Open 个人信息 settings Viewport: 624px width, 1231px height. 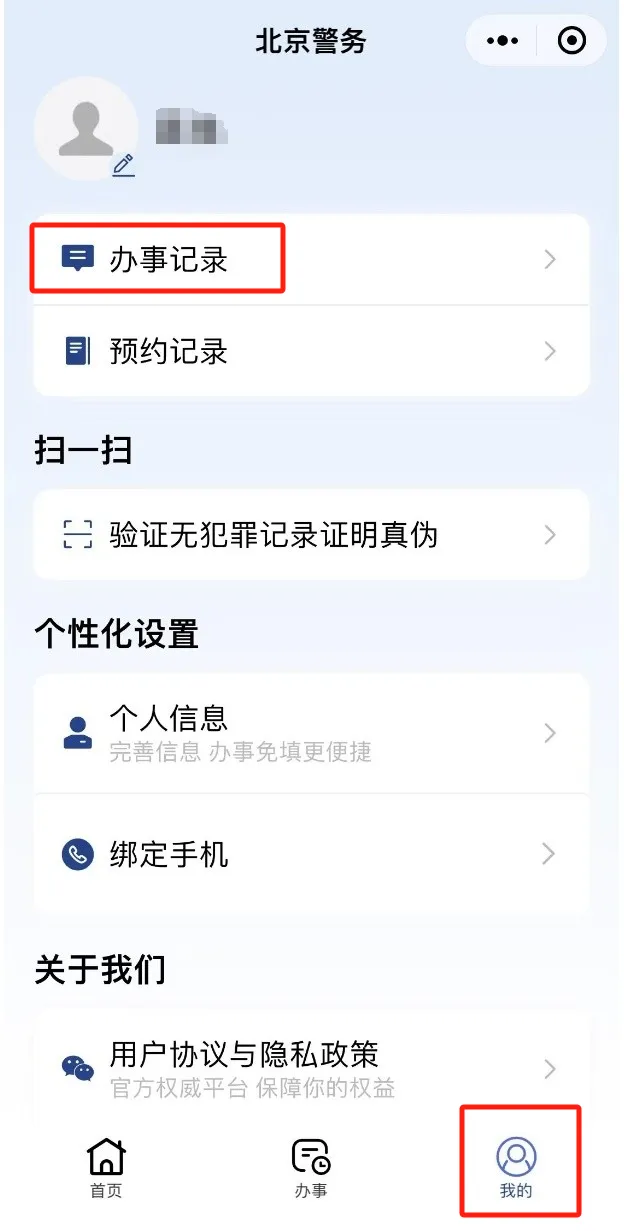[x=310, y=733]
